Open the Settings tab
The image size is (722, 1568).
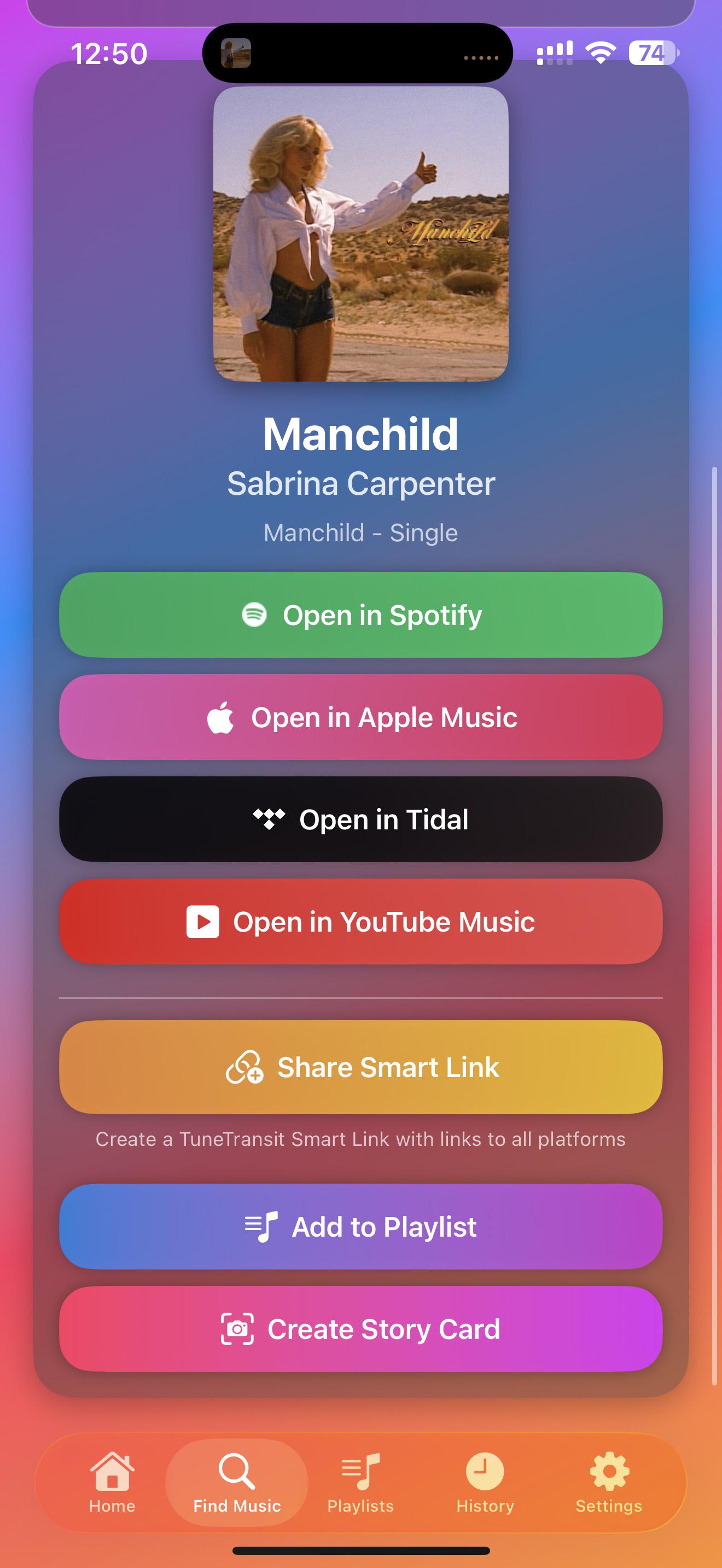click(609, 1483)
